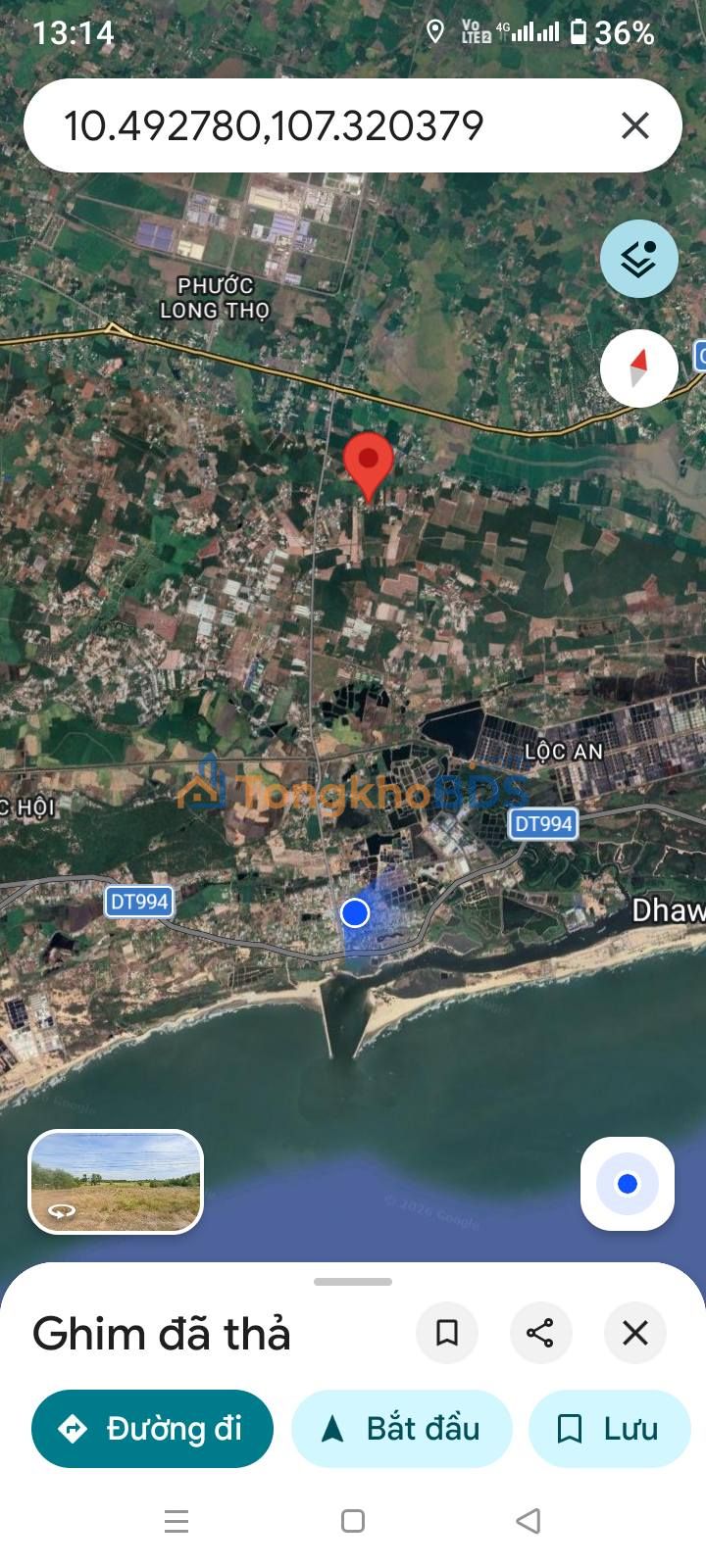Open recent apps from navigation bar
Image resolution: width=706 pixels, height=1568 pixels.
[176, 1521]
